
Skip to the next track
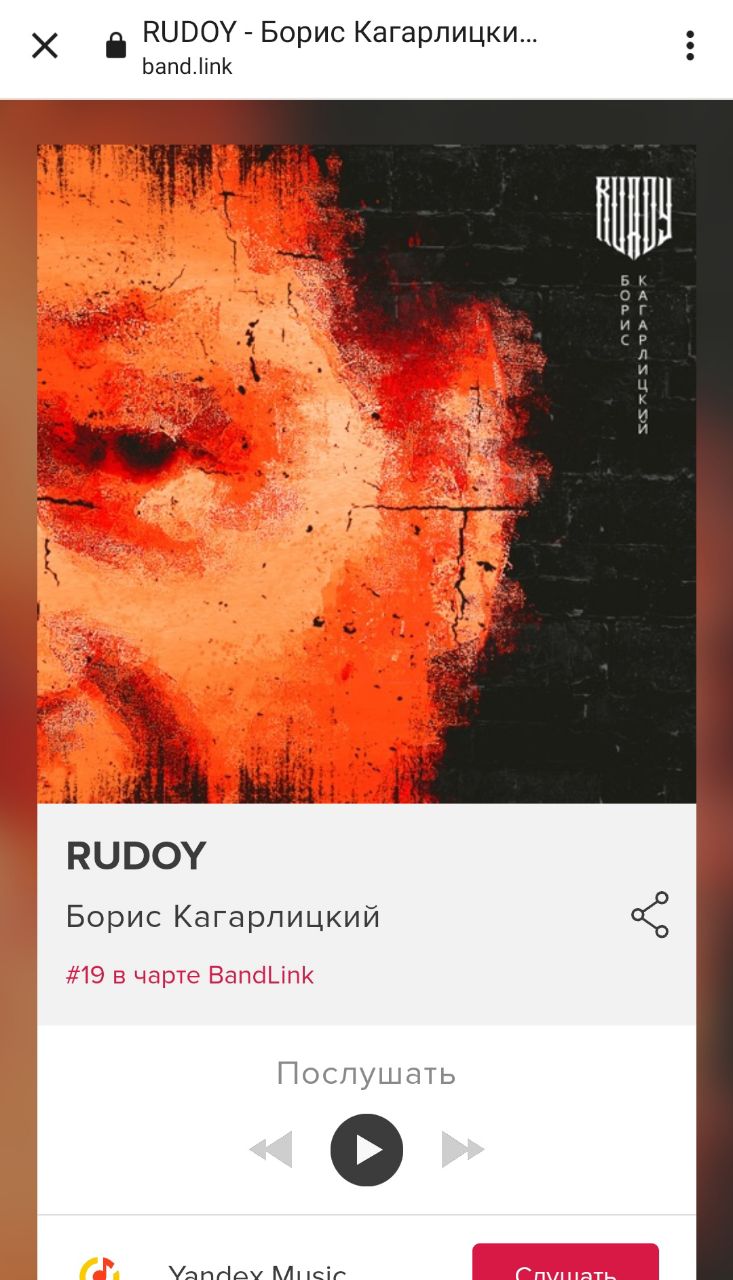[x=462, y=1150]
